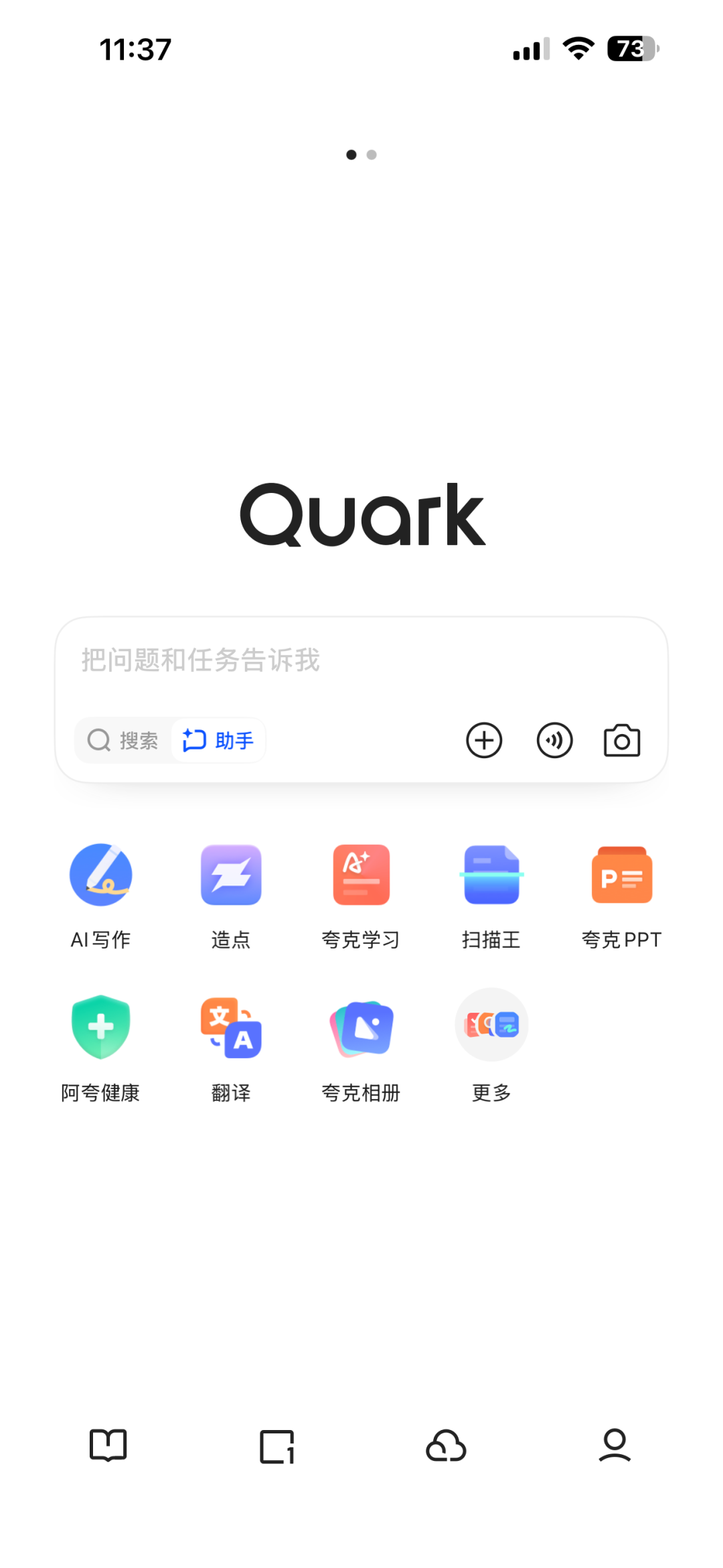Screen dimensions: 723x1568
Task: Start voice input in search box
Action: (x=554, y=741)
